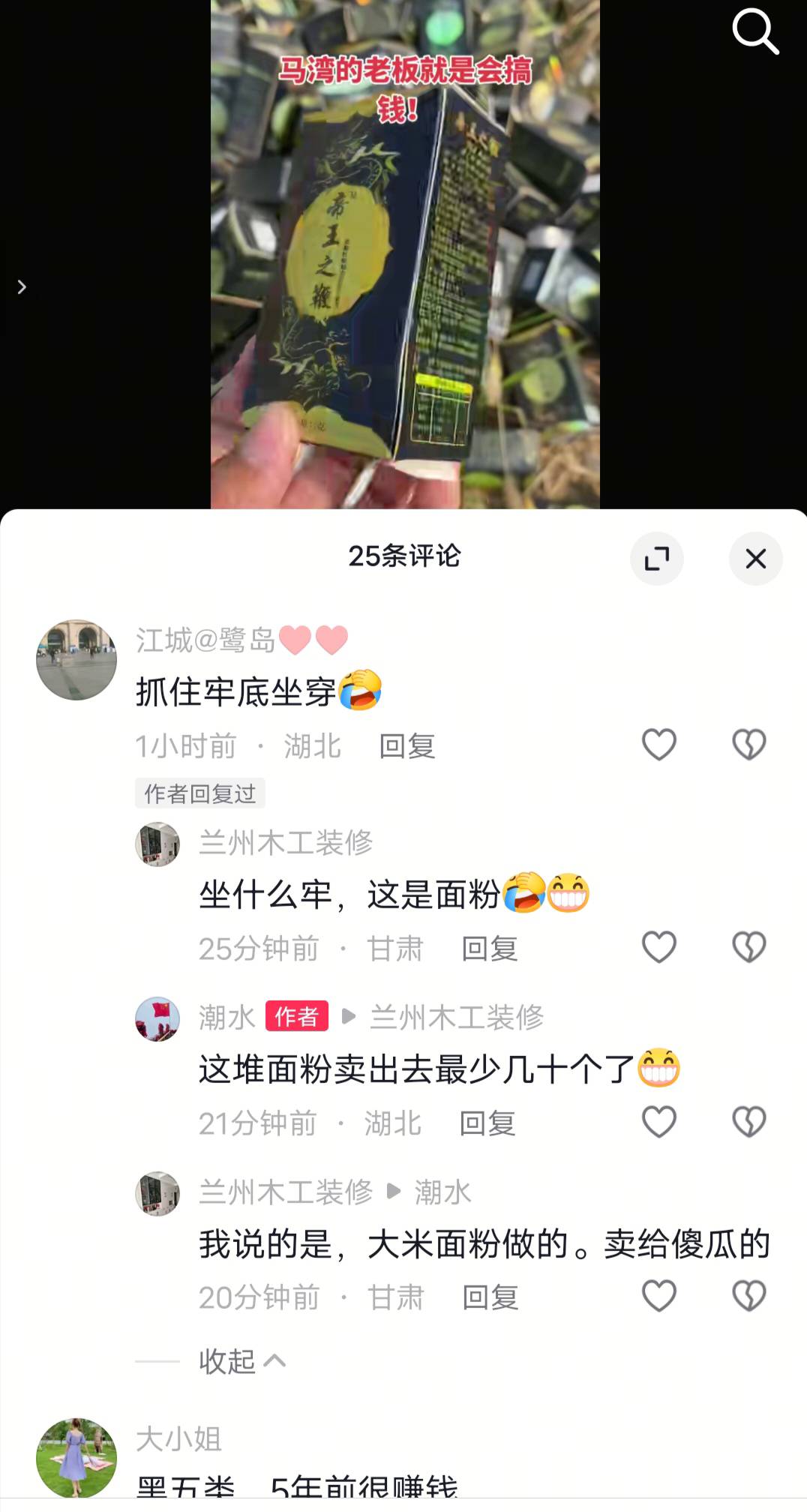
Task: Reply to 潮水's comment about 面粉
Action: pos(487,1123)
